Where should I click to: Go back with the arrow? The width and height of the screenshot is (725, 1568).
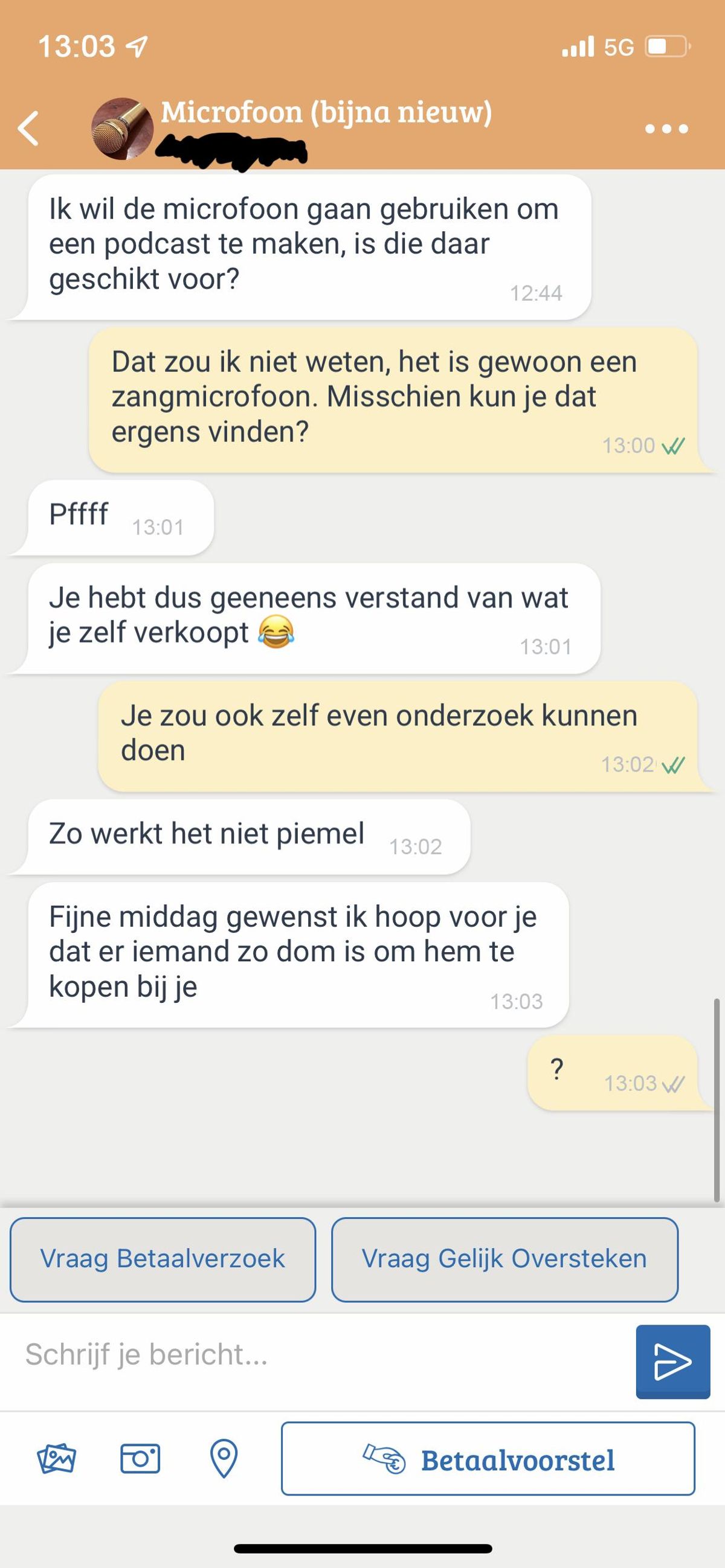pos(28,129)
